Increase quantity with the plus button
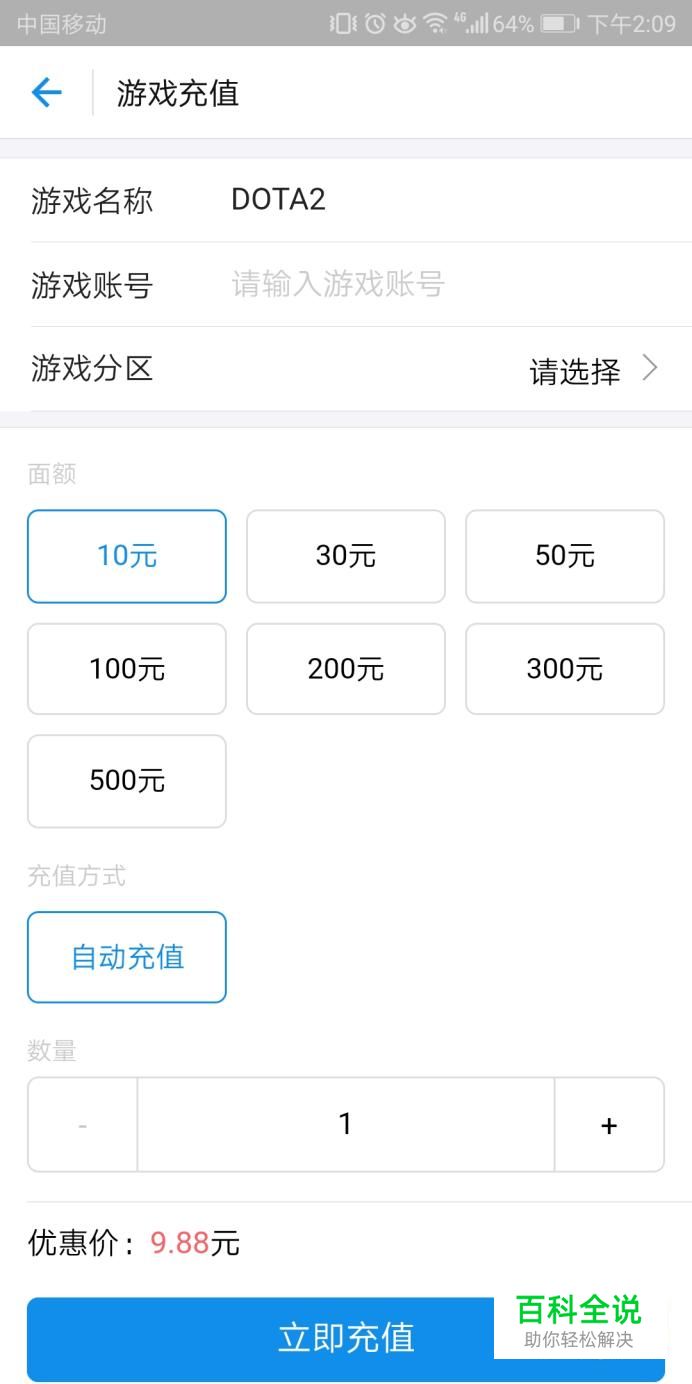Image resolution: width=692 pixels, height=1384 pixels. [609, 1125]
